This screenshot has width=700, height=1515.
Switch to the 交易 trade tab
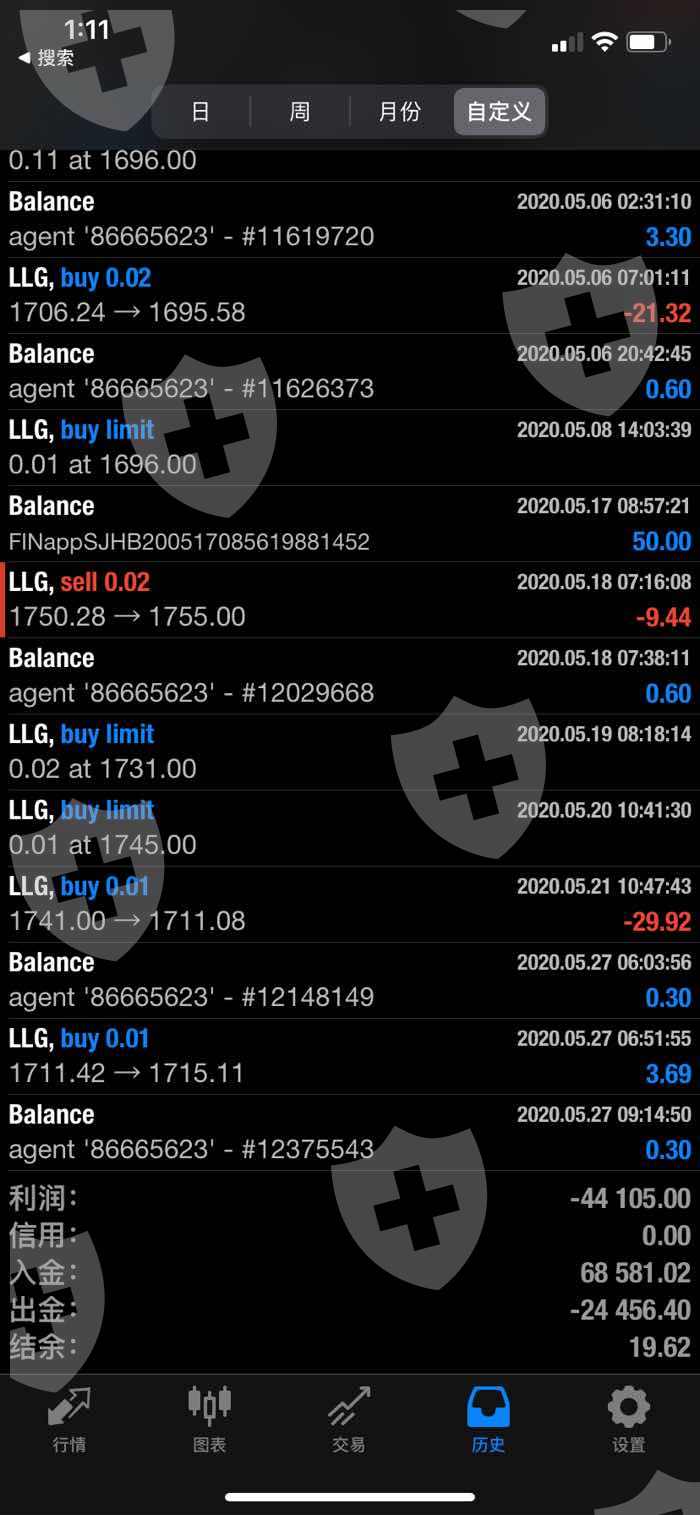click(x=349, y=1419)
